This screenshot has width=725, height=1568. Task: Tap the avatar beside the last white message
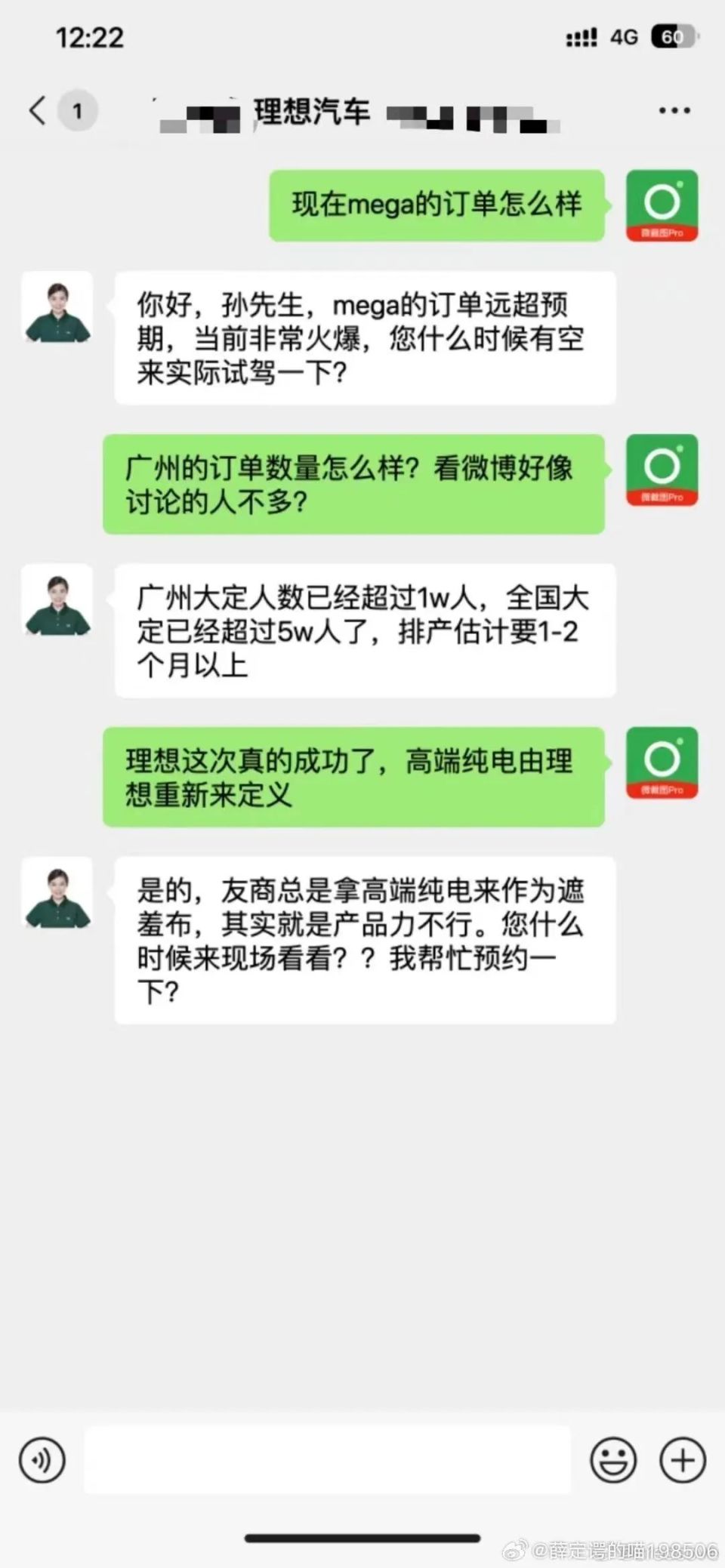57,895
